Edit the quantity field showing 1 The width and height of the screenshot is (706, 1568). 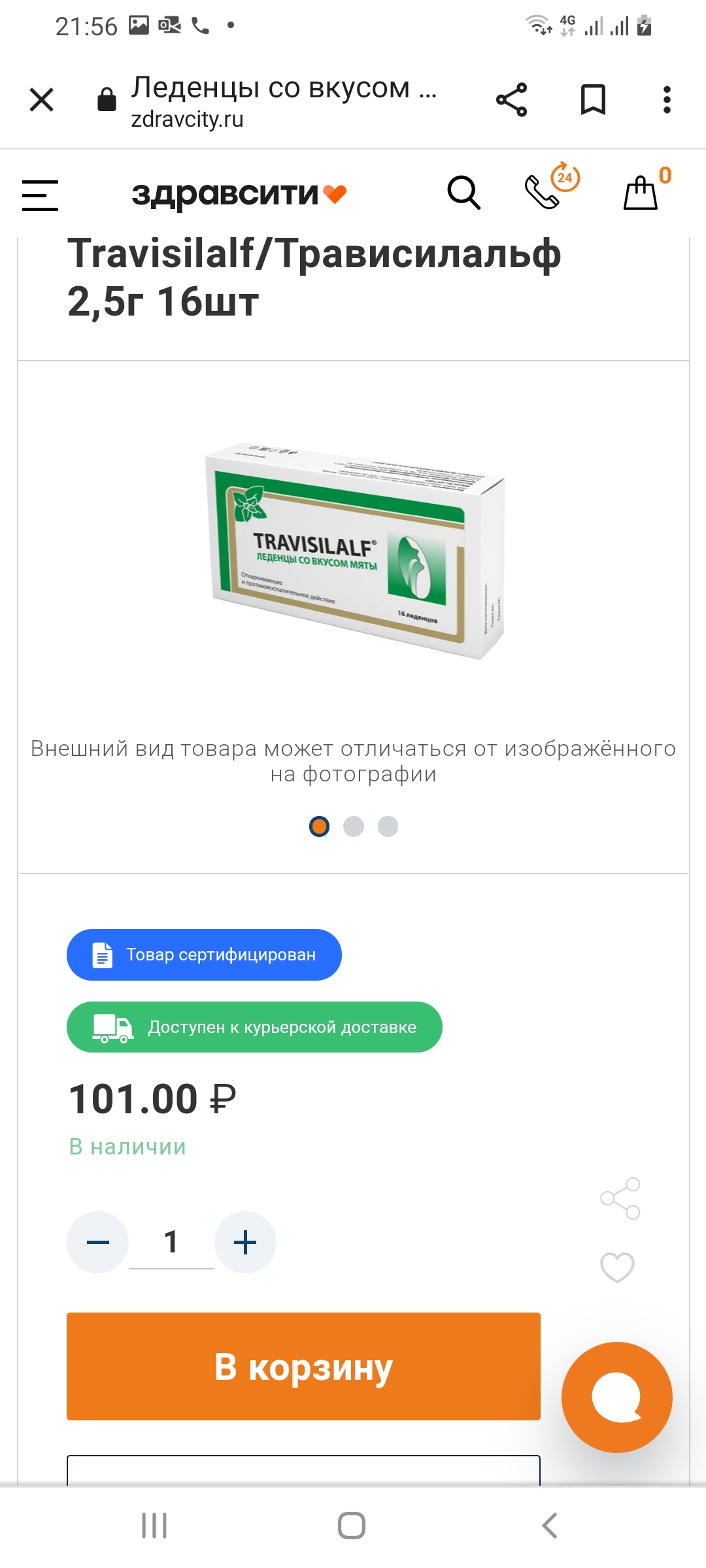(x=171, y=1242)
